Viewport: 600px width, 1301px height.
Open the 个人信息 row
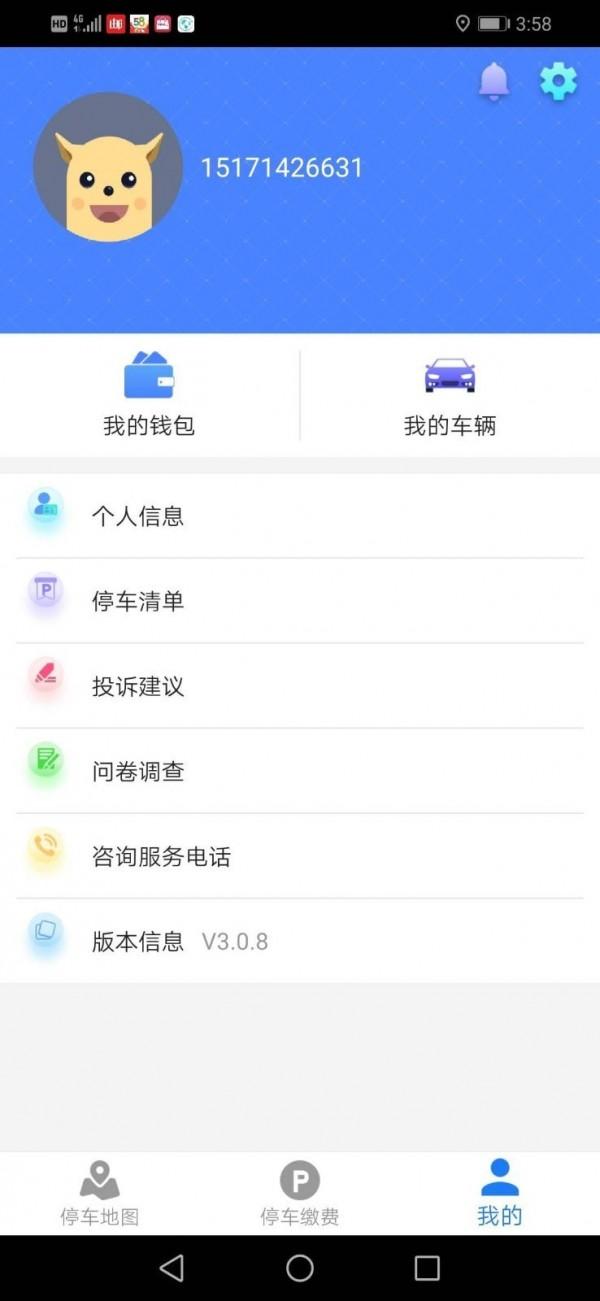click(x=300, y=516)
